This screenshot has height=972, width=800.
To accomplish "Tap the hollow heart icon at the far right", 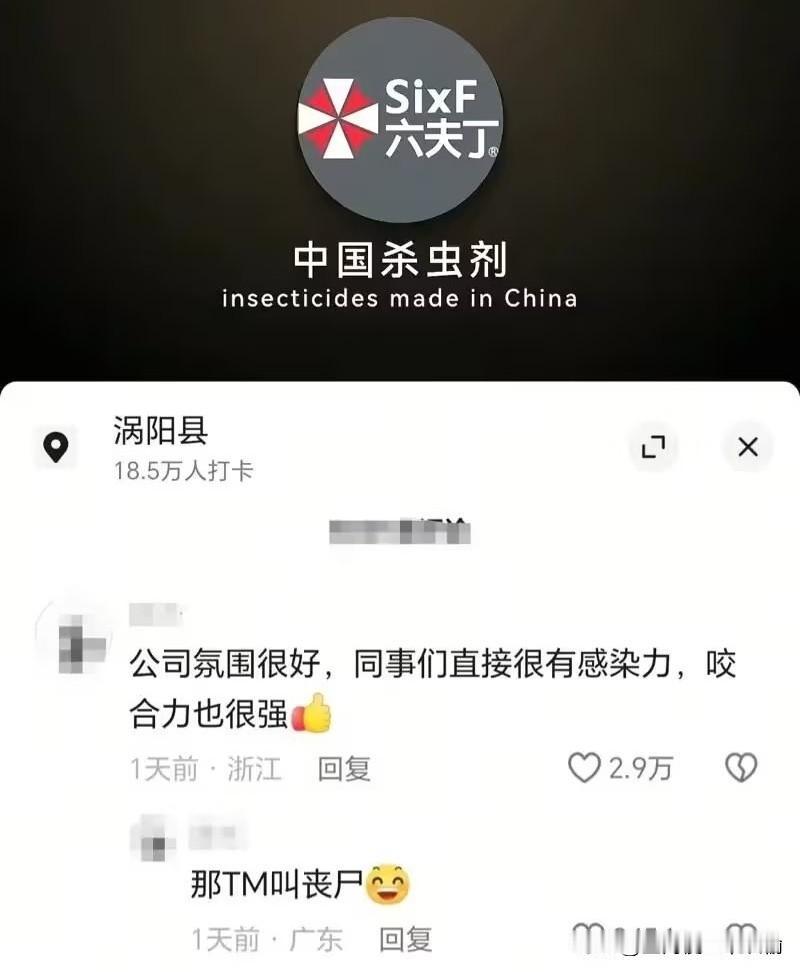I will click(739, 770).
